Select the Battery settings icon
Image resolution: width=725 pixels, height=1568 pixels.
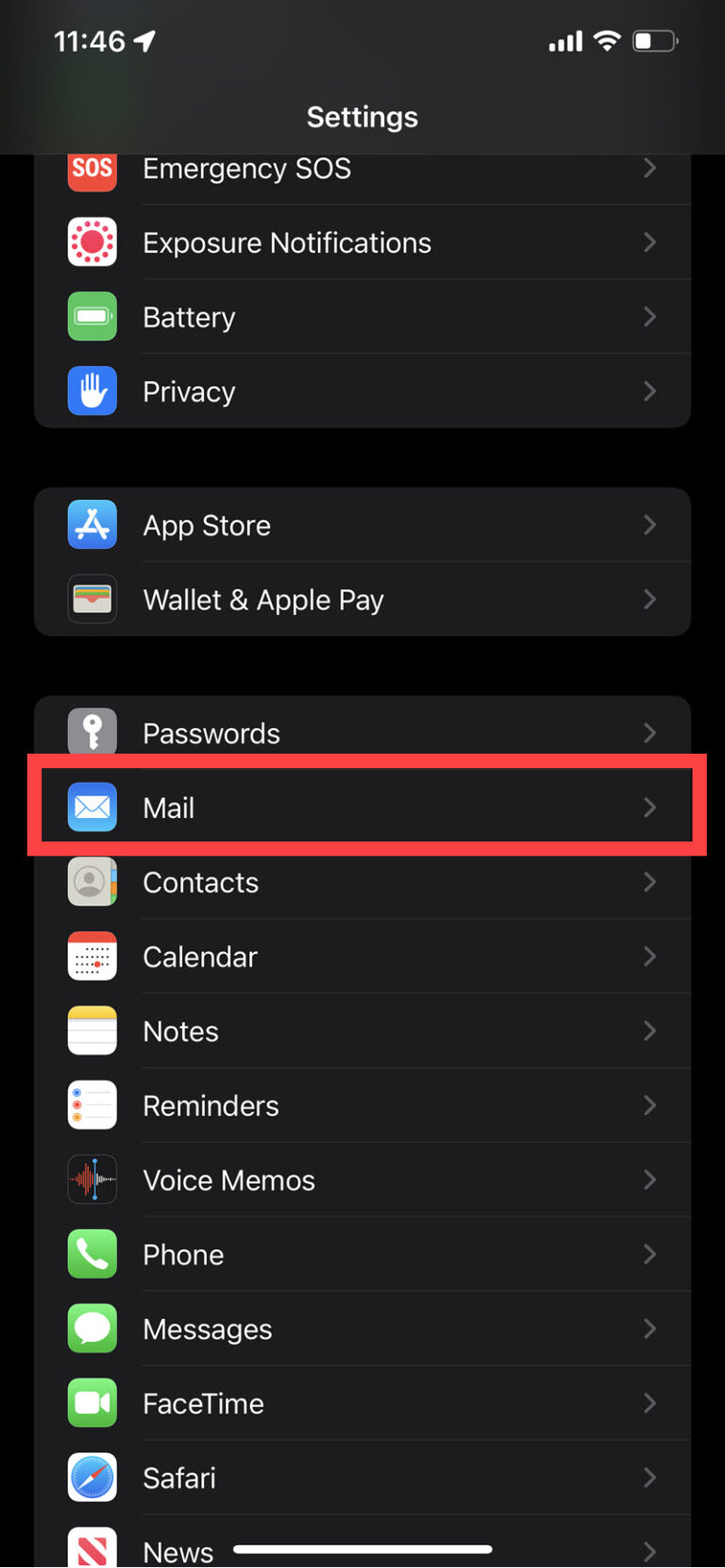coord(92,317)
